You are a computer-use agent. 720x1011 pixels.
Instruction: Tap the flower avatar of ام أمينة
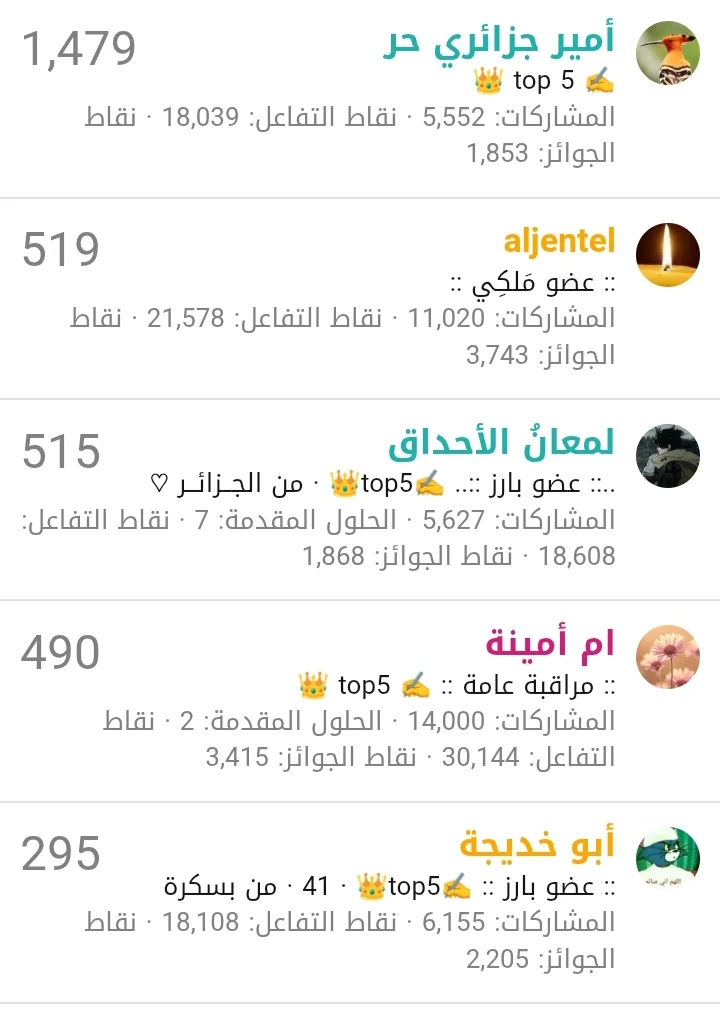668,657
